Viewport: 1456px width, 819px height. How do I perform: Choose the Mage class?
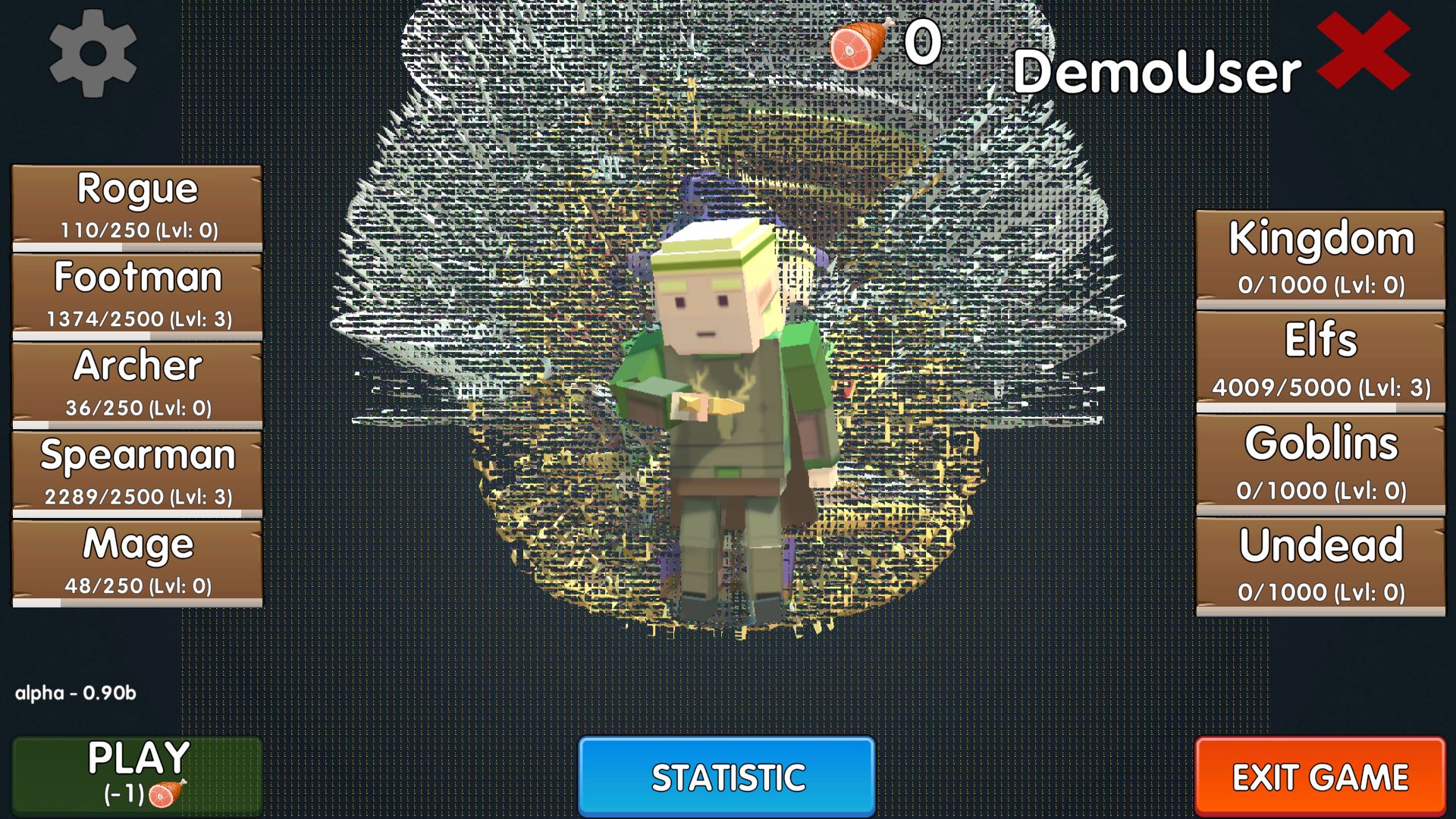point(137,562)
